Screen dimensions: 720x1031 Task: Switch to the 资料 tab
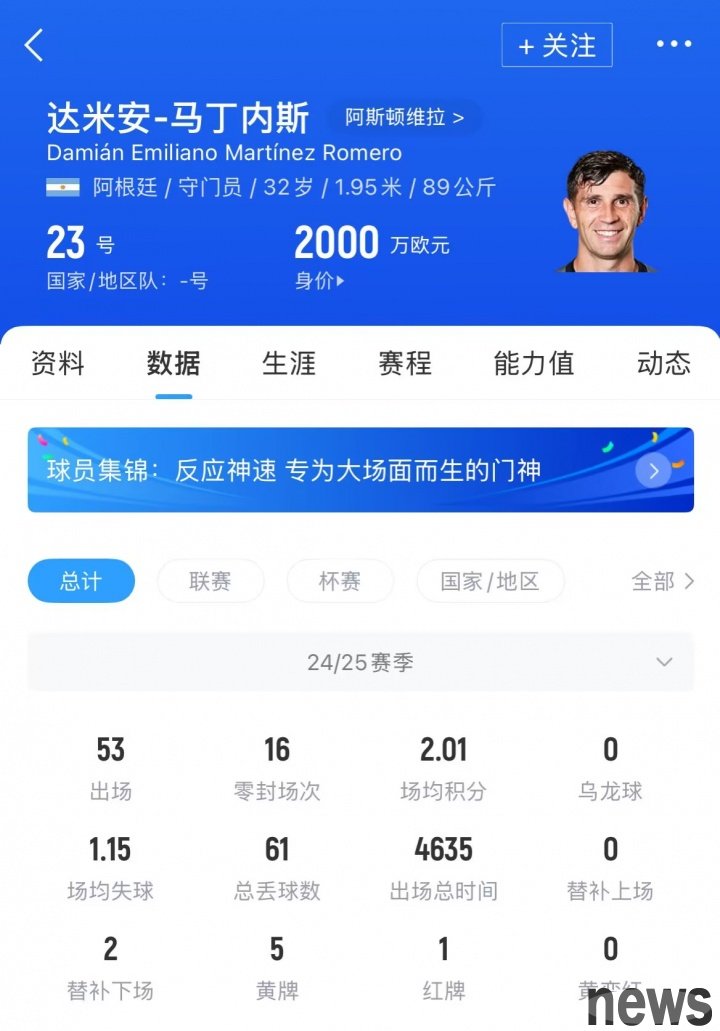click(58, 363)
